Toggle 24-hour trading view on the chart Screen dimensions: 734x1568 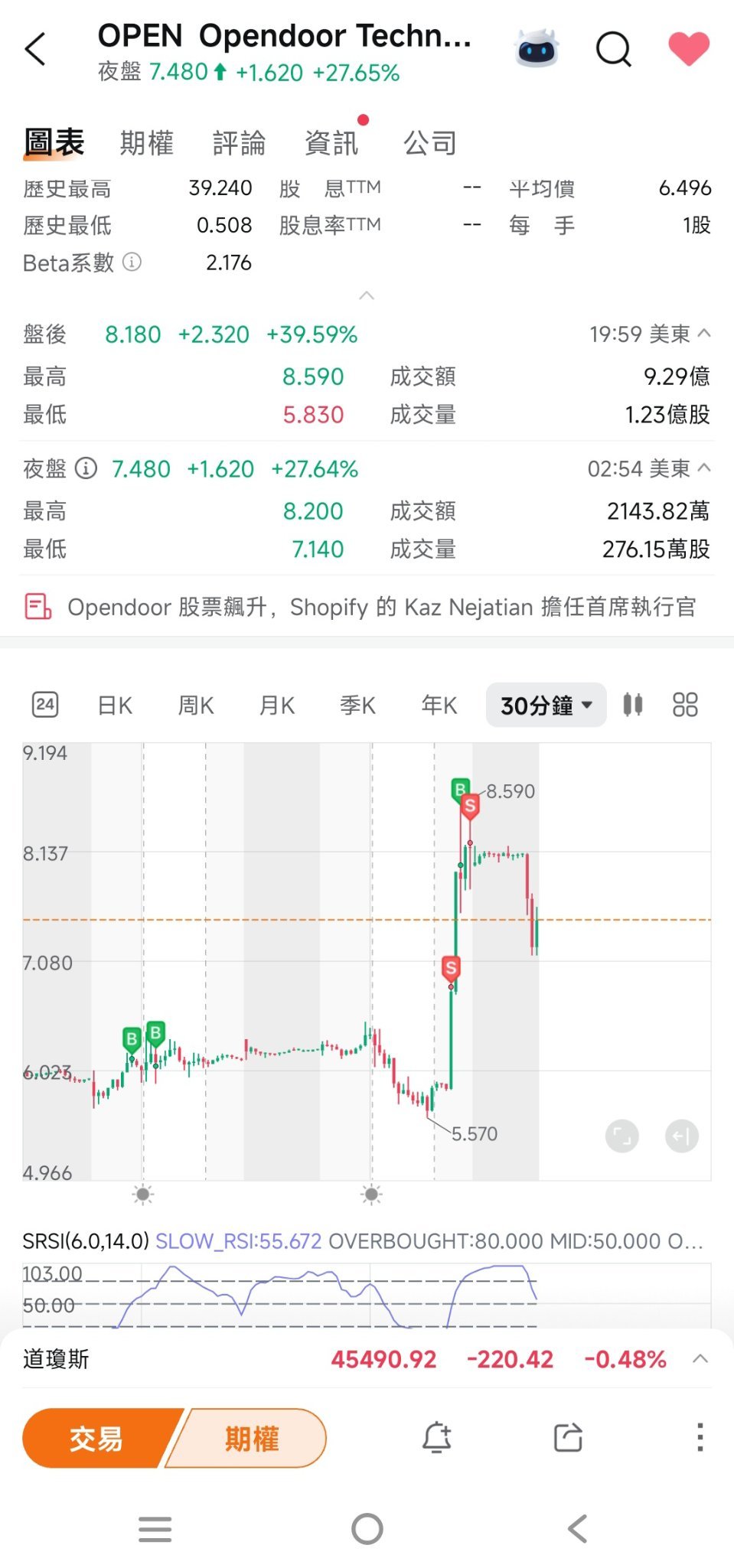46,704
